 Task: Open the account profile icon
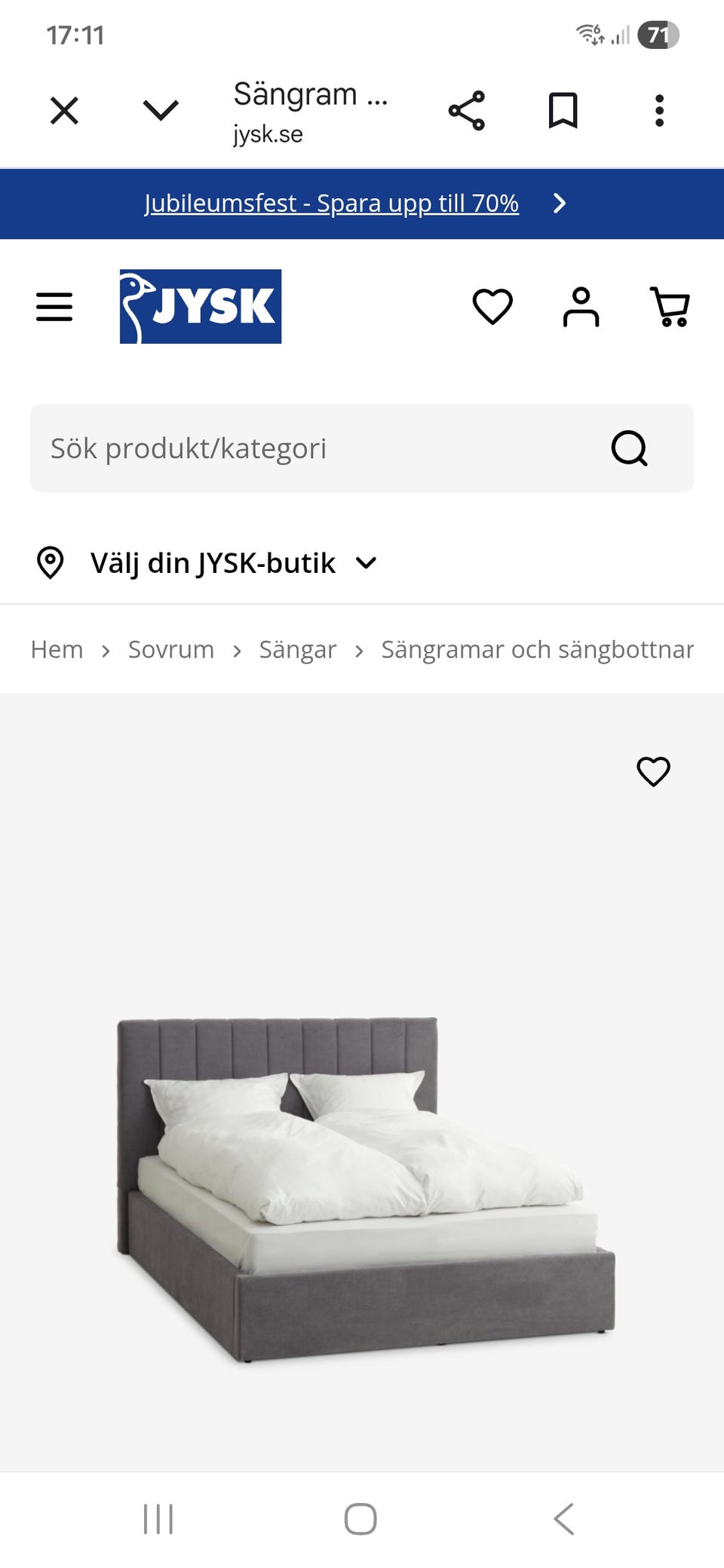pos(580,306)
